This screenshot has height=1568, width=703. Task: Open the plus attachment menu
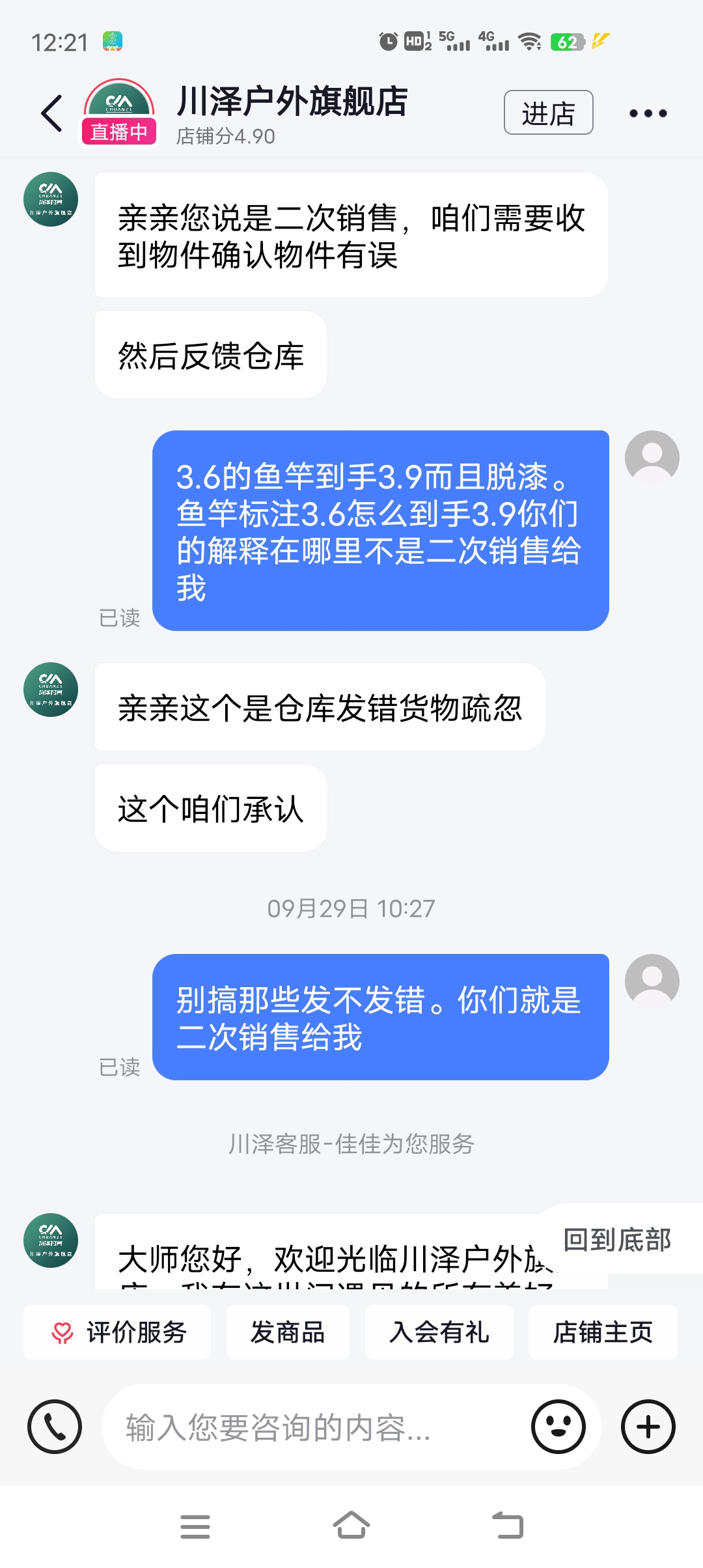[x=648, y=1427]
